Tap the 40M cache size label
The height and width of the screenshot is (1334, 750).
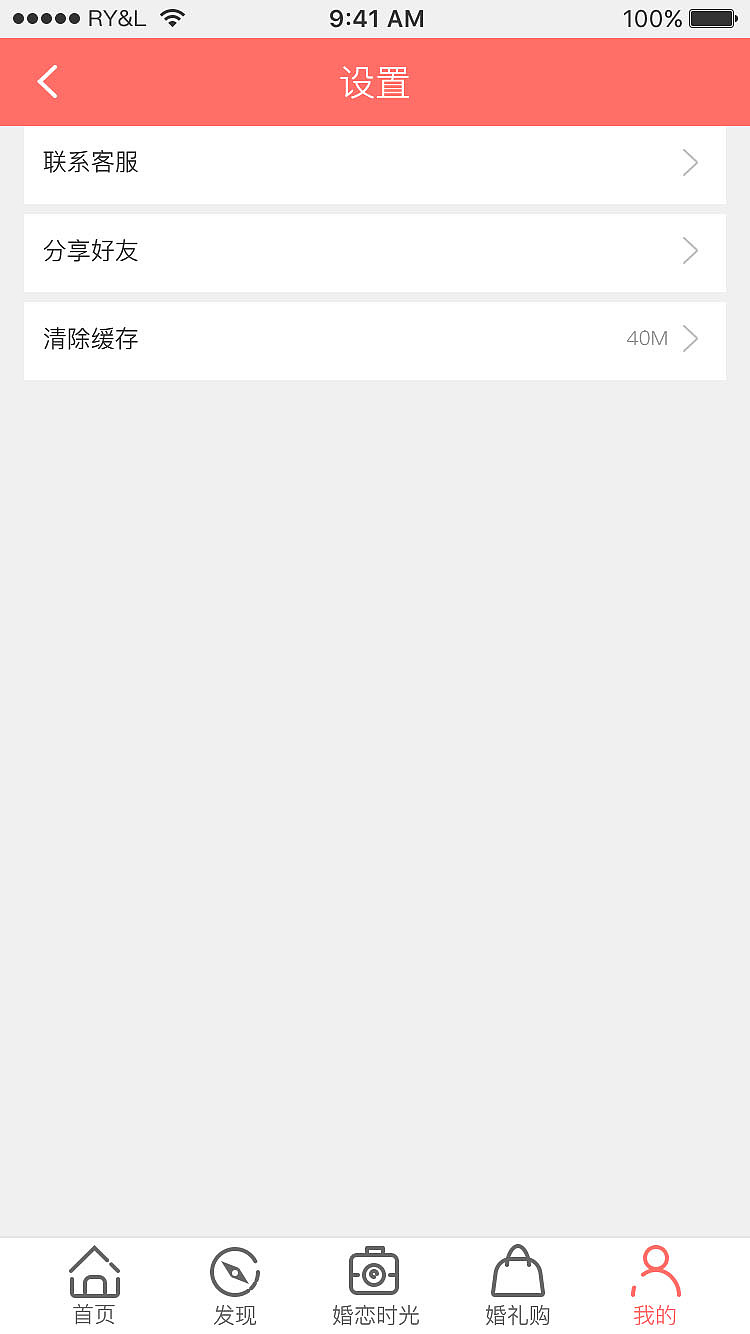[646, 339]
